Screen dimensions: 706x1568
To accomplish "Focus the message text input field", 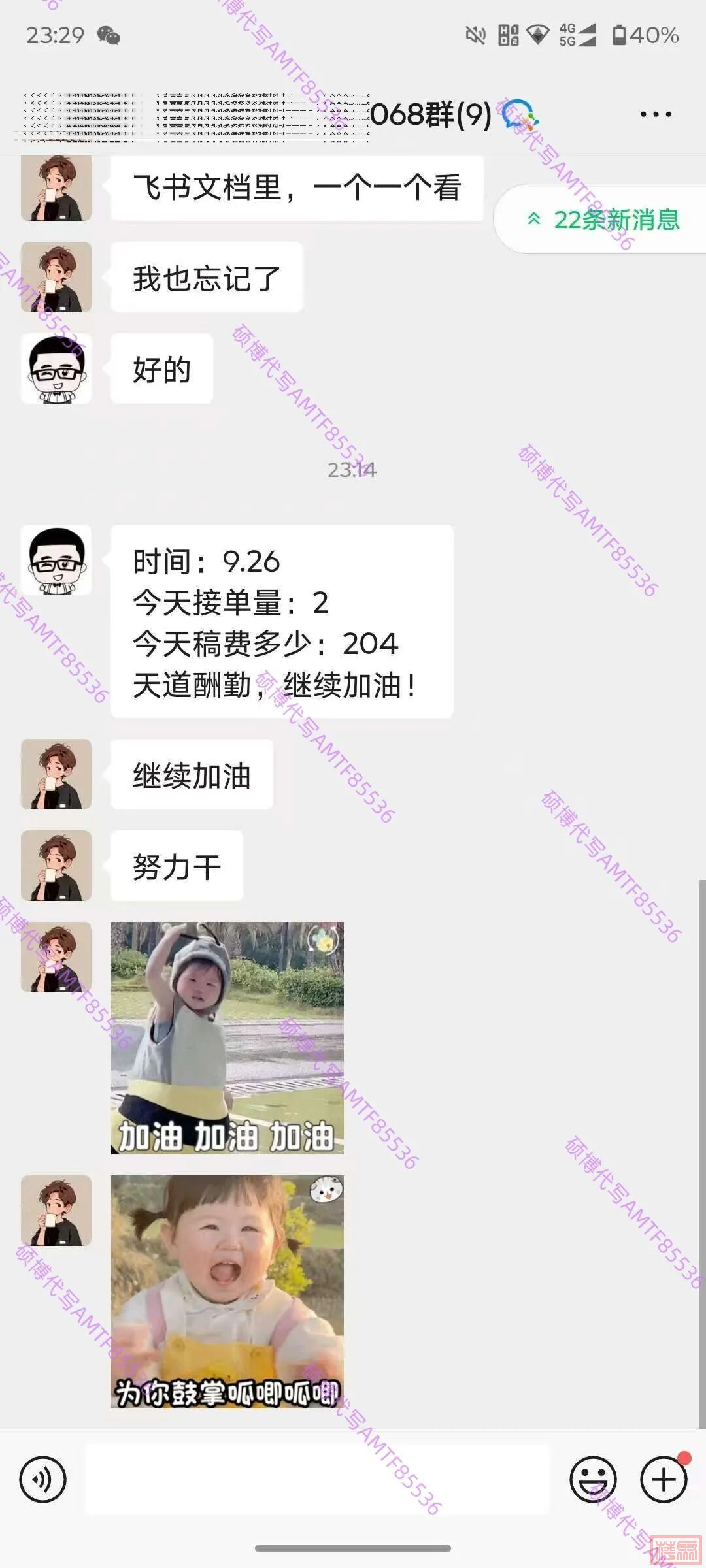I will click(x=318, y=1479).
